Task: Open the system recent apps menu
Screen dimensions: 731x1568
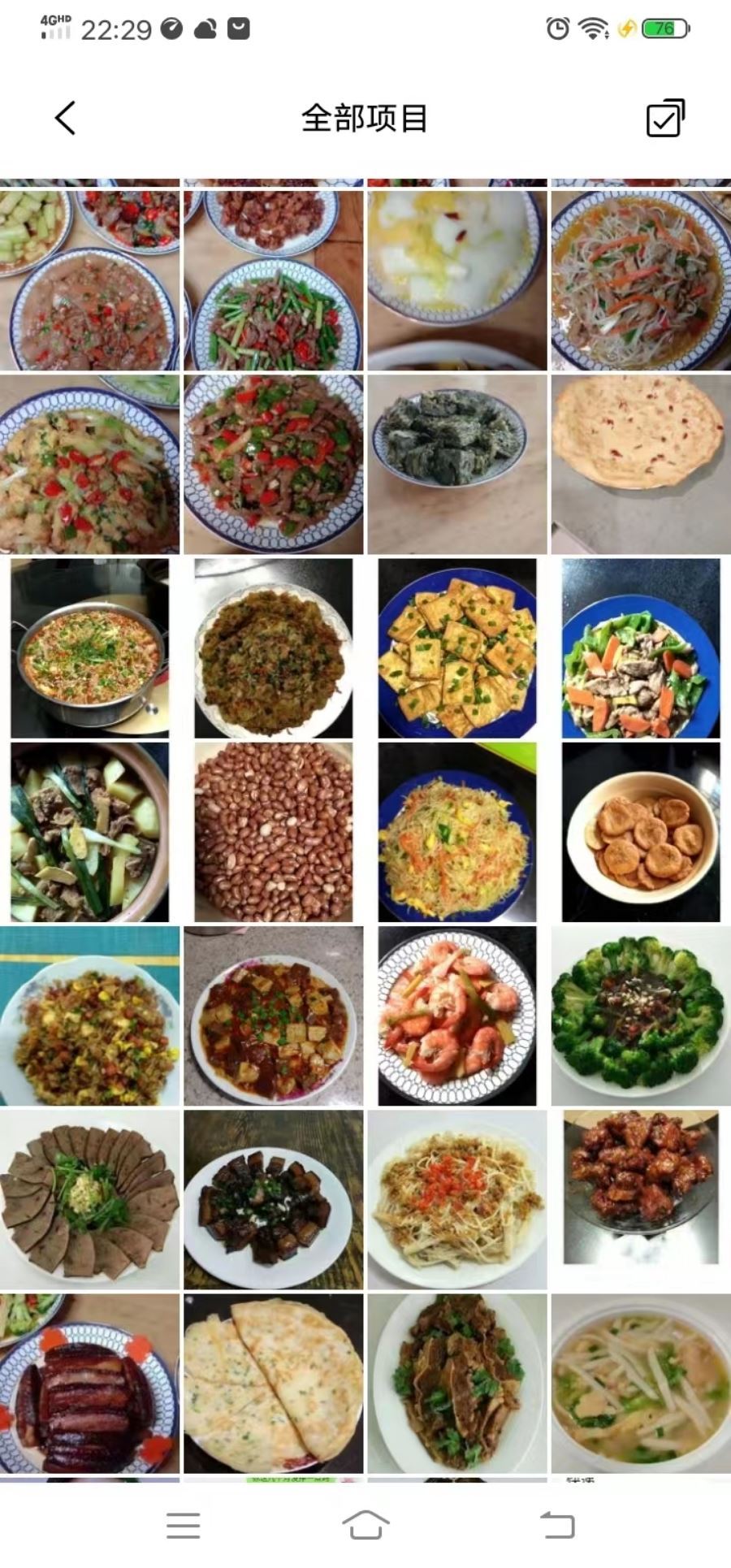Action: [x=183, y=1525]
